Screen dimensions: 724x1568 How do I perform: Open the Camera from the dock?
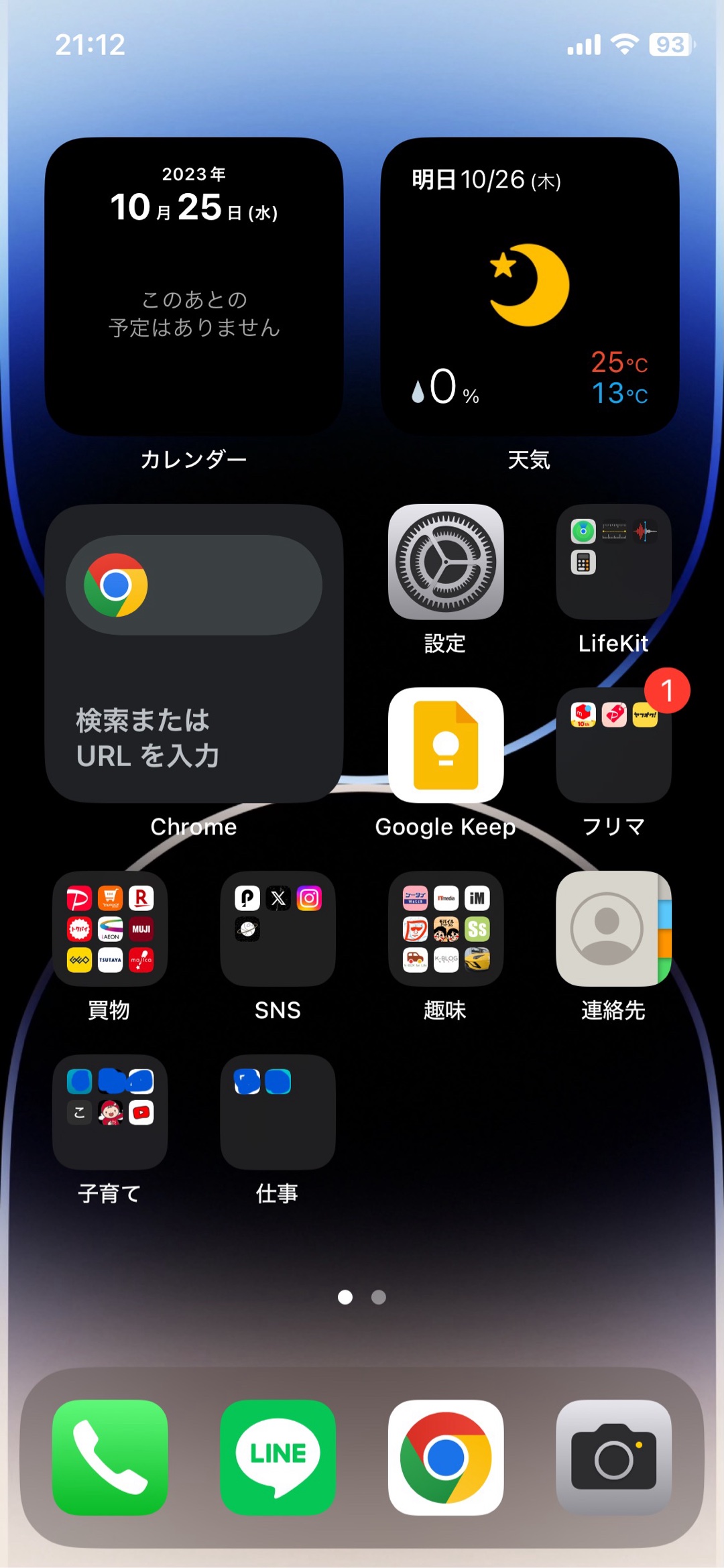613,1457
